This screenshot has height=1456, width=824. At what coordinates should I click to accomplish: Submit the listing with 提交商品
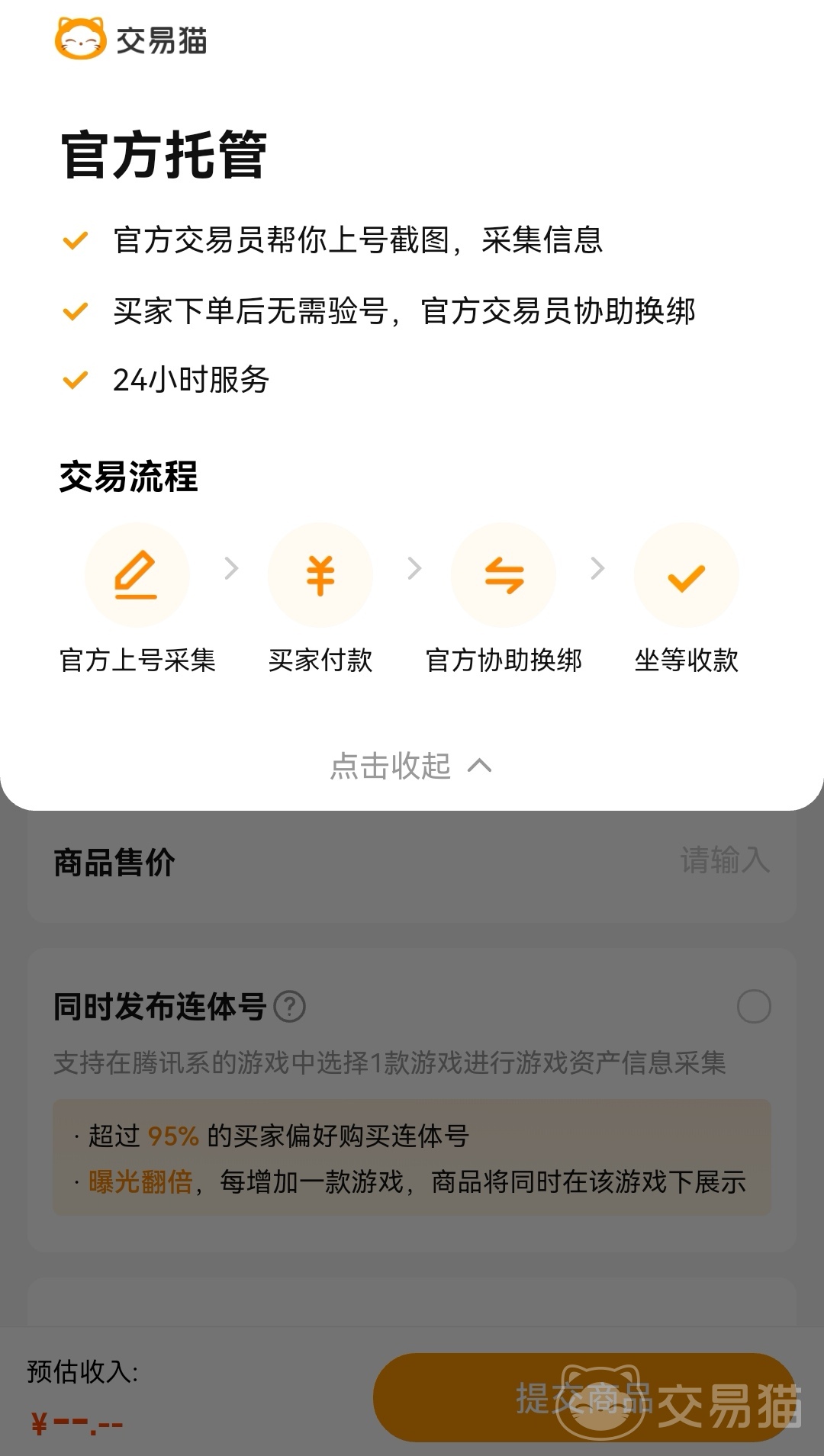coord(584,1397)
